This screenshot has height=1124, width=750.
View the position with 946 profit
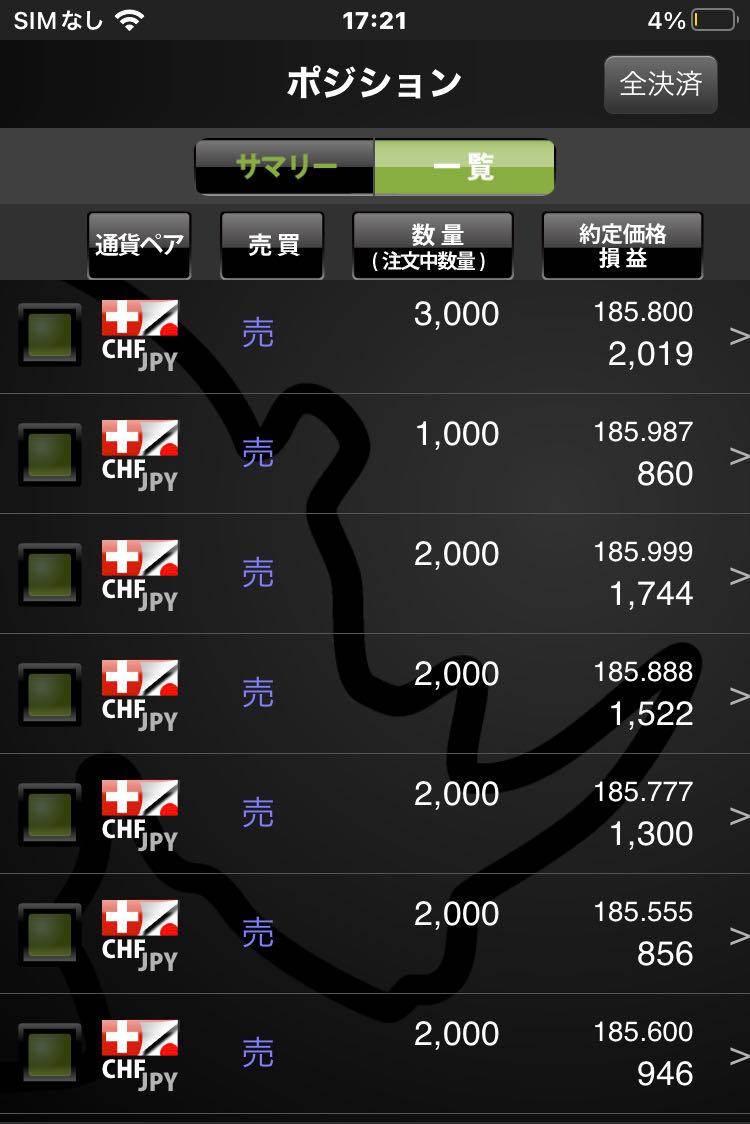pos(738,1056)
